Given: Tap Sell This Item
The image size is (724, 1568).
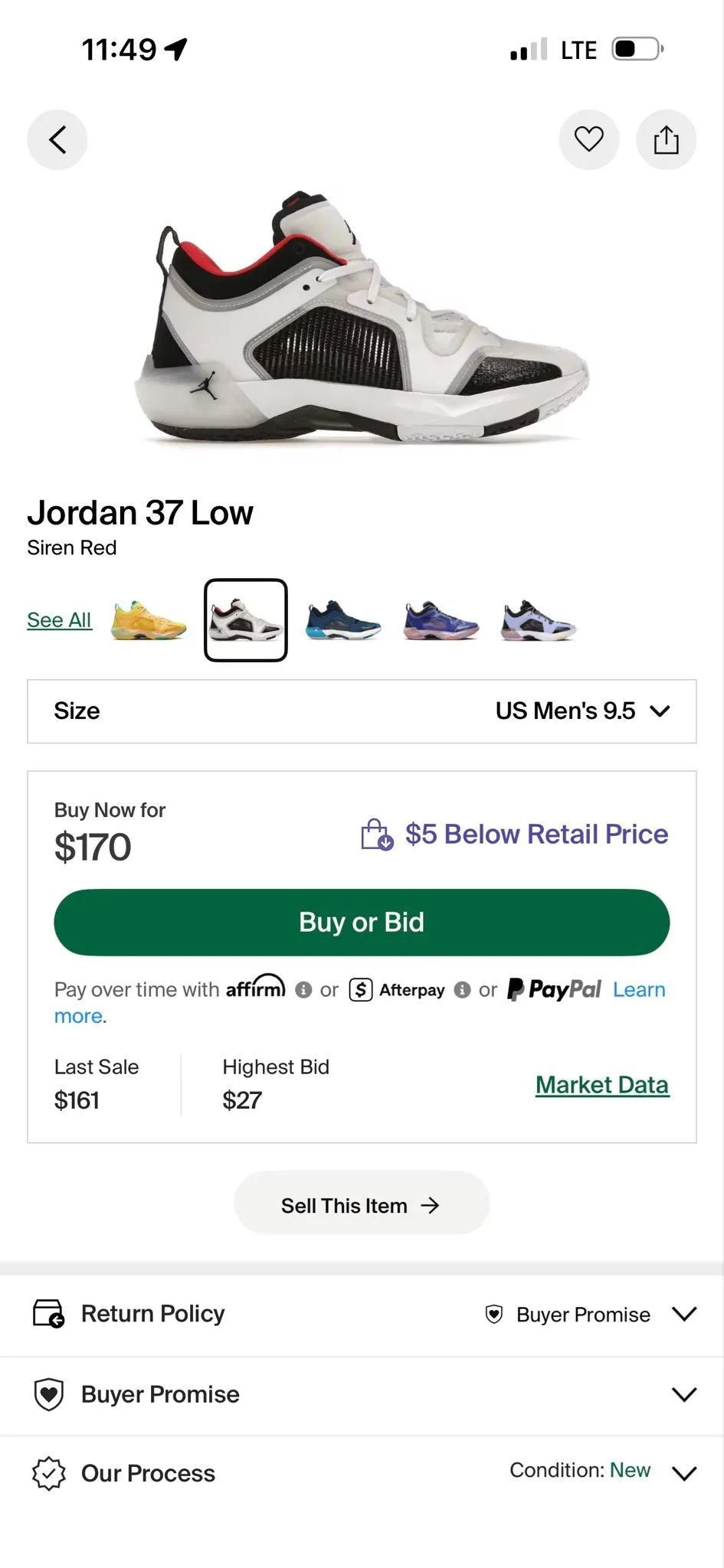Looking at the screenshot, I should pos(362,1206).
